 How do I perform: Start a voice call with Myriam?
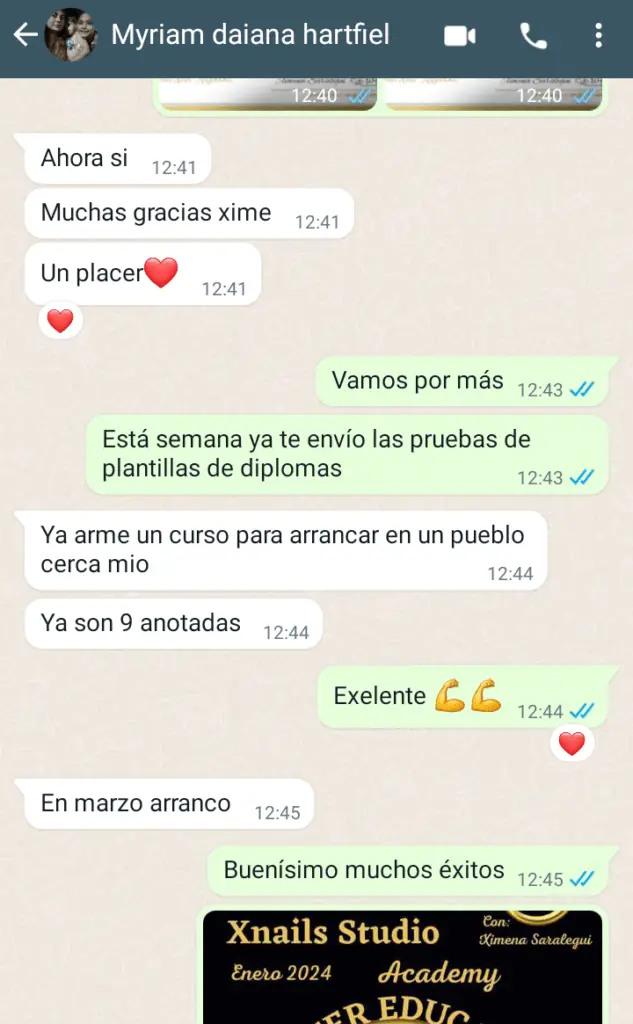534,37
